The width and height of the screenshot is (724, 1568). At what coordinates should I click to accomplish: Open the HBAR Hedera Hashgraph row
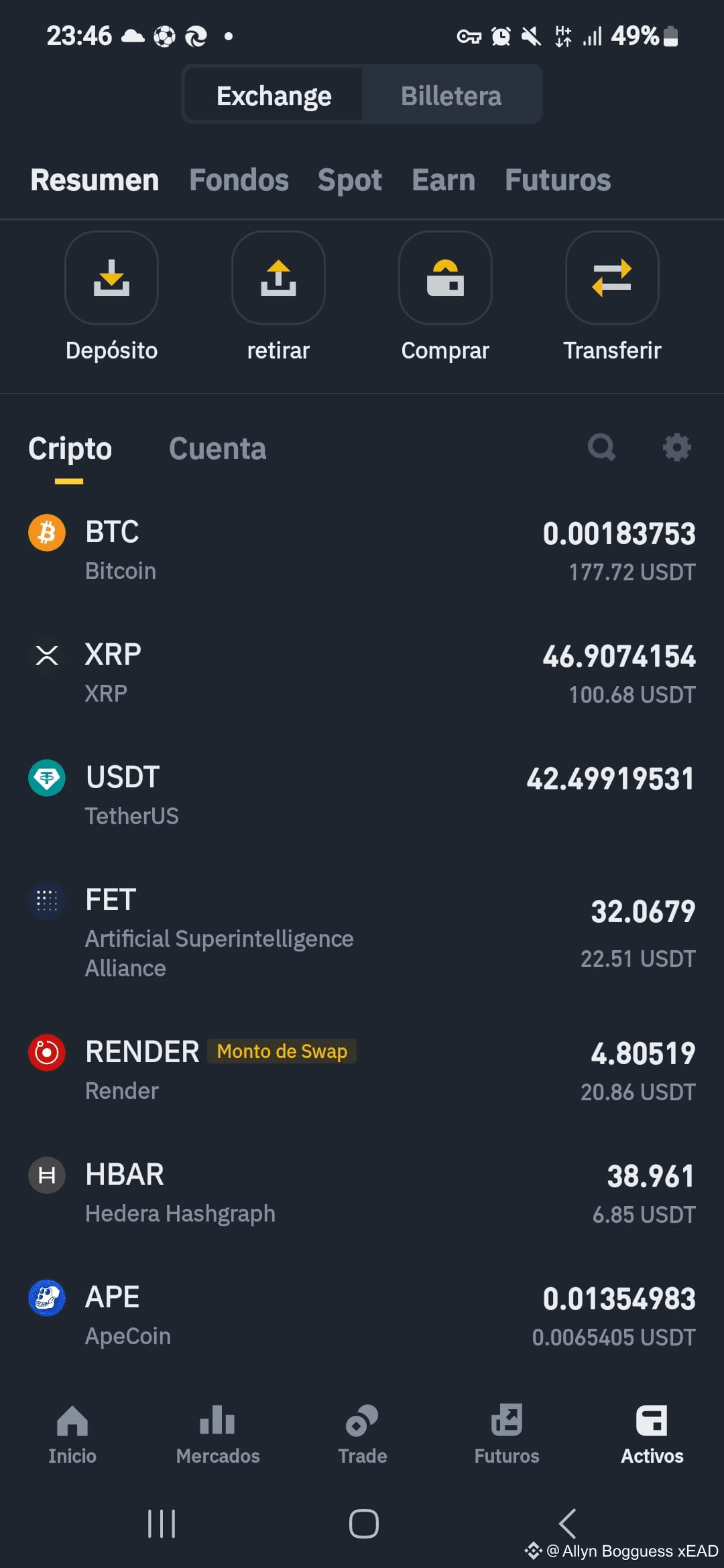coord(362,1193)
